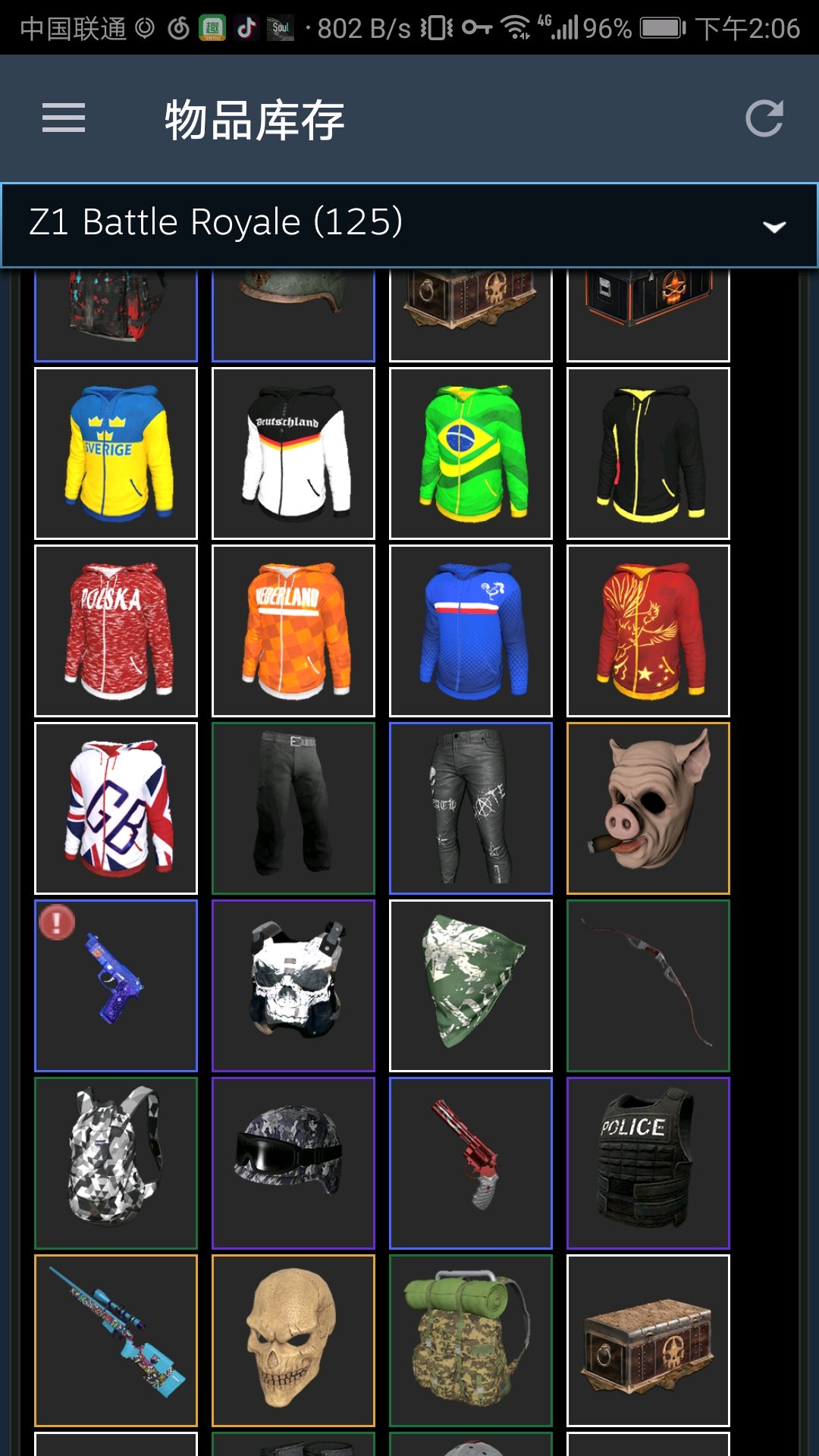View the green Brazil flag hoodie
Image resolution: width=819 pixels, height=1456 pixels.
(471, 453)
